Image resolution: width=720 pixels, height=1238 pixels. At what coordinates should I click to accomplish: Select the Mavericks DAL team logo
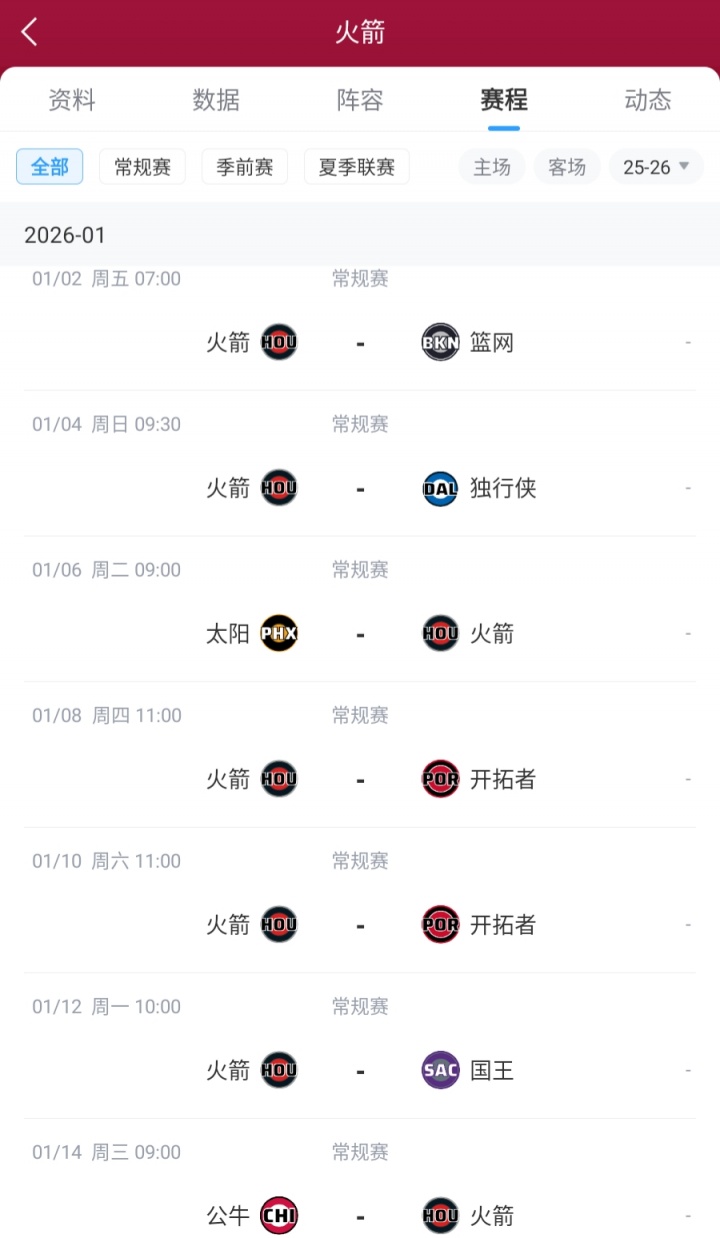click(440, 488)
